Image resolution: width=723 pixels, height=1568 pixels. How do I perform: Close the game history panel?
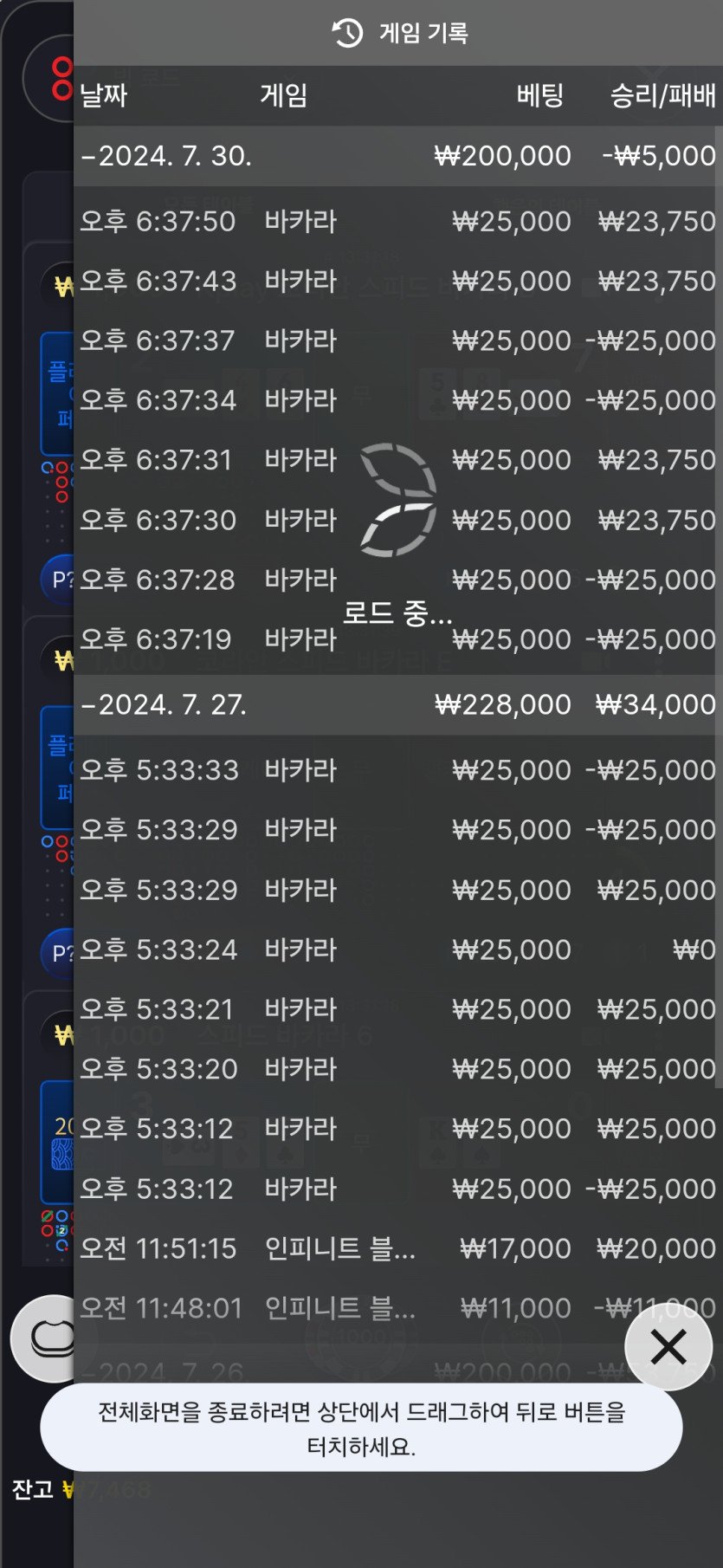click(668, 1346)
